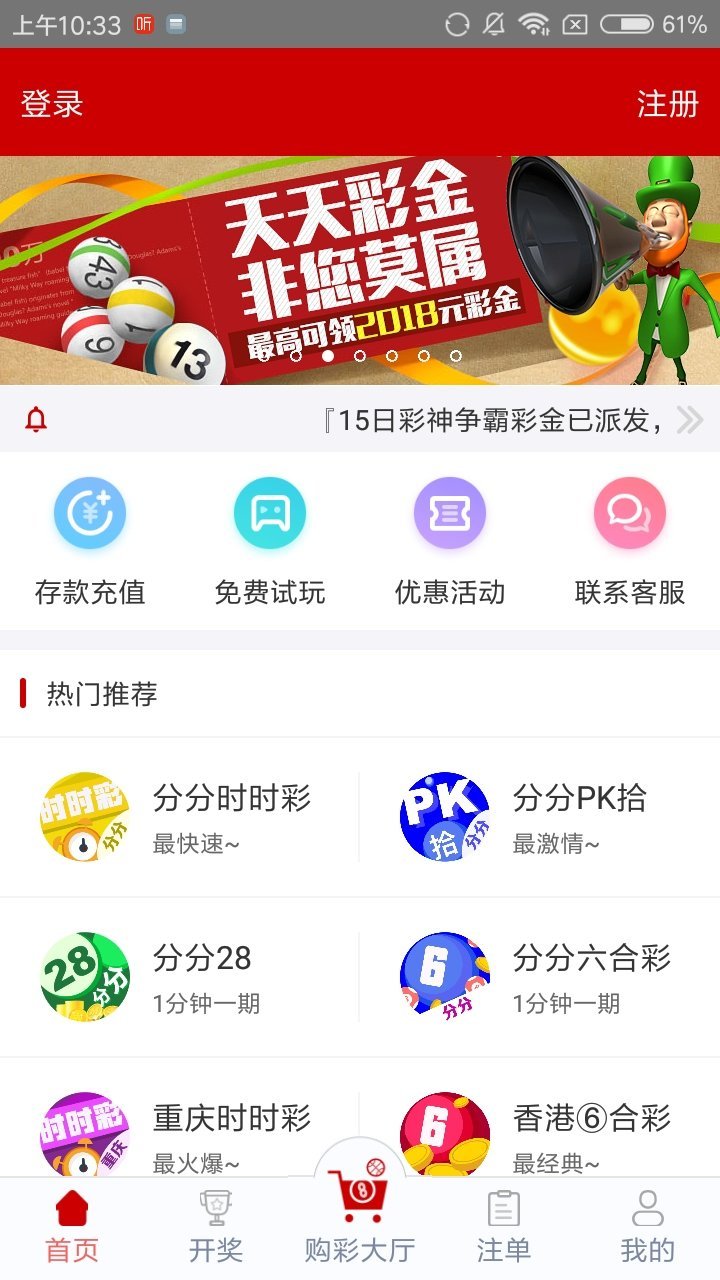The image size is (720, 1280).
Task: Expand the announcement ticker arrow
Action: tap(689, 420)
